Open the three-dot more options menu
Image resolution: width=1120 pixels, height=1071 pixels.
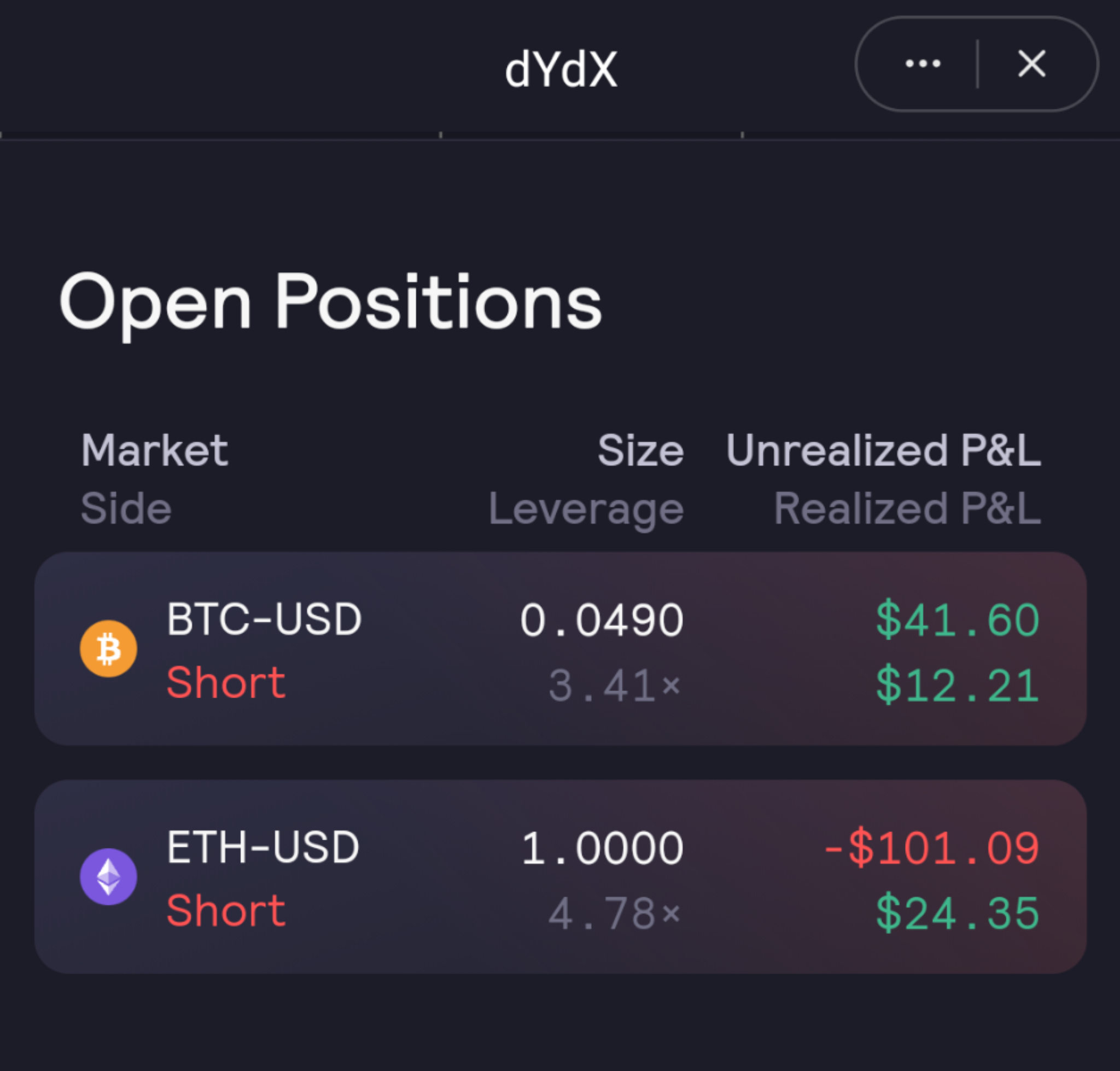(923, 63)
